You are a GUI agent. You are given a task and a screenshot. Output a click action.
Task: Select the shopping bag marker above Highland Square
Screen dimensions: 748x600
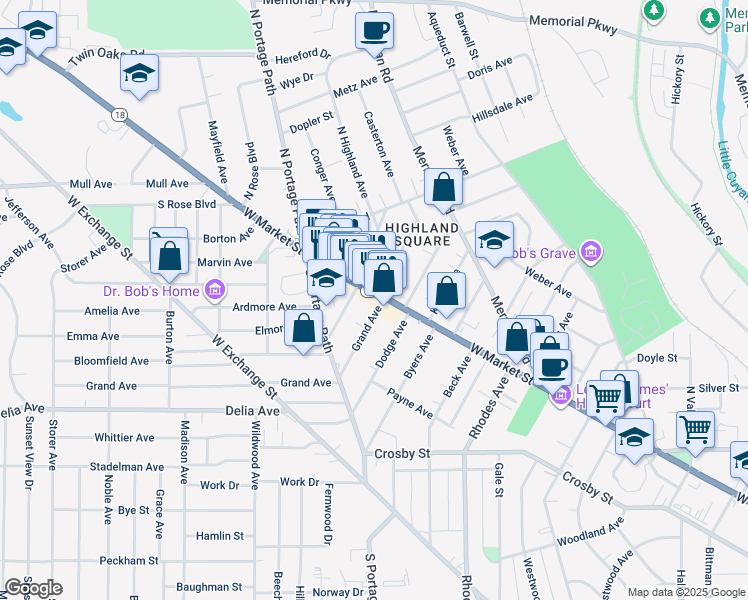(443, 187)
